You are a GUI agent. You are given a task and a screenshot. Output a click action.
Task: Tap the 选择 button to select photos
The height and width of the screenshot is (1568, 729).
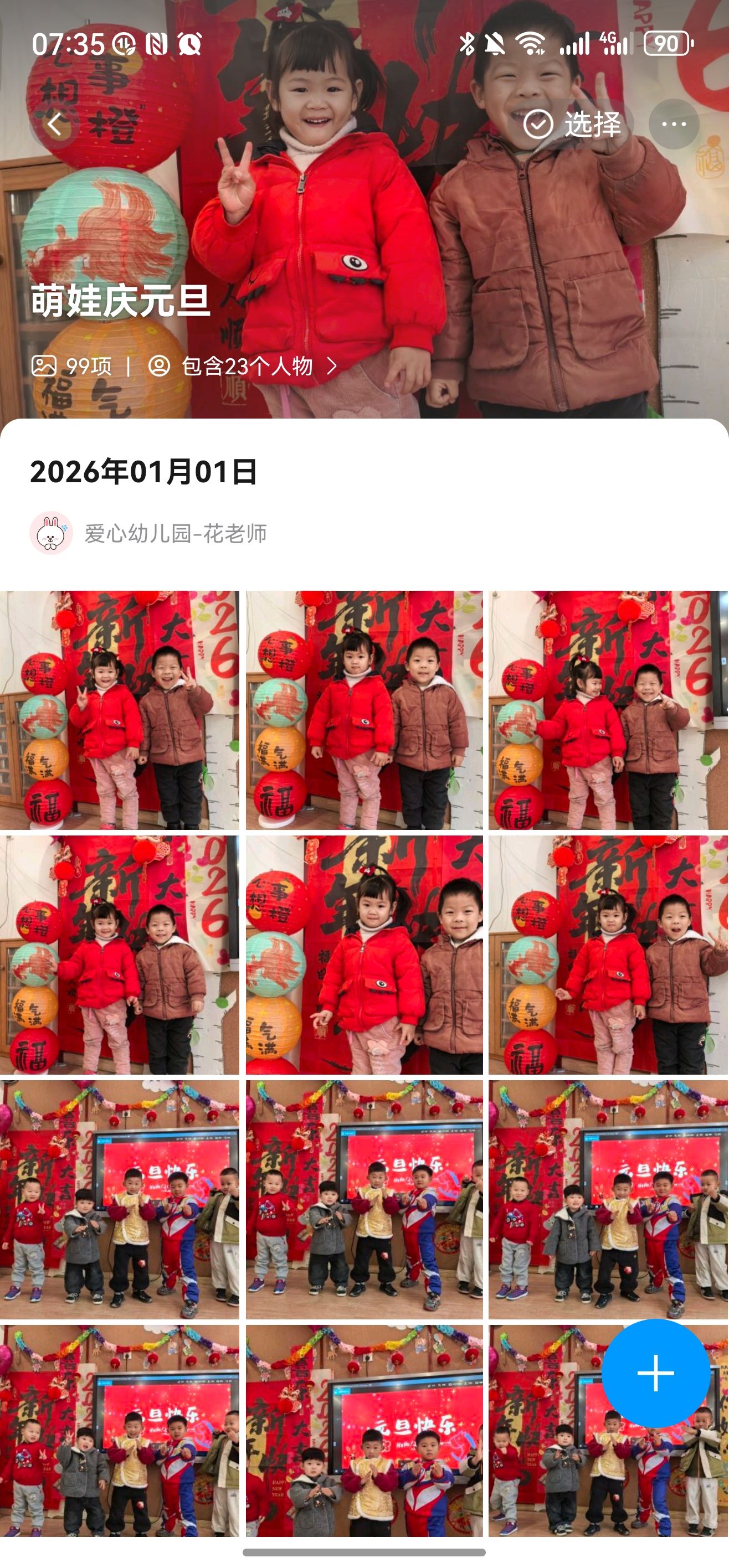(572, 124)
